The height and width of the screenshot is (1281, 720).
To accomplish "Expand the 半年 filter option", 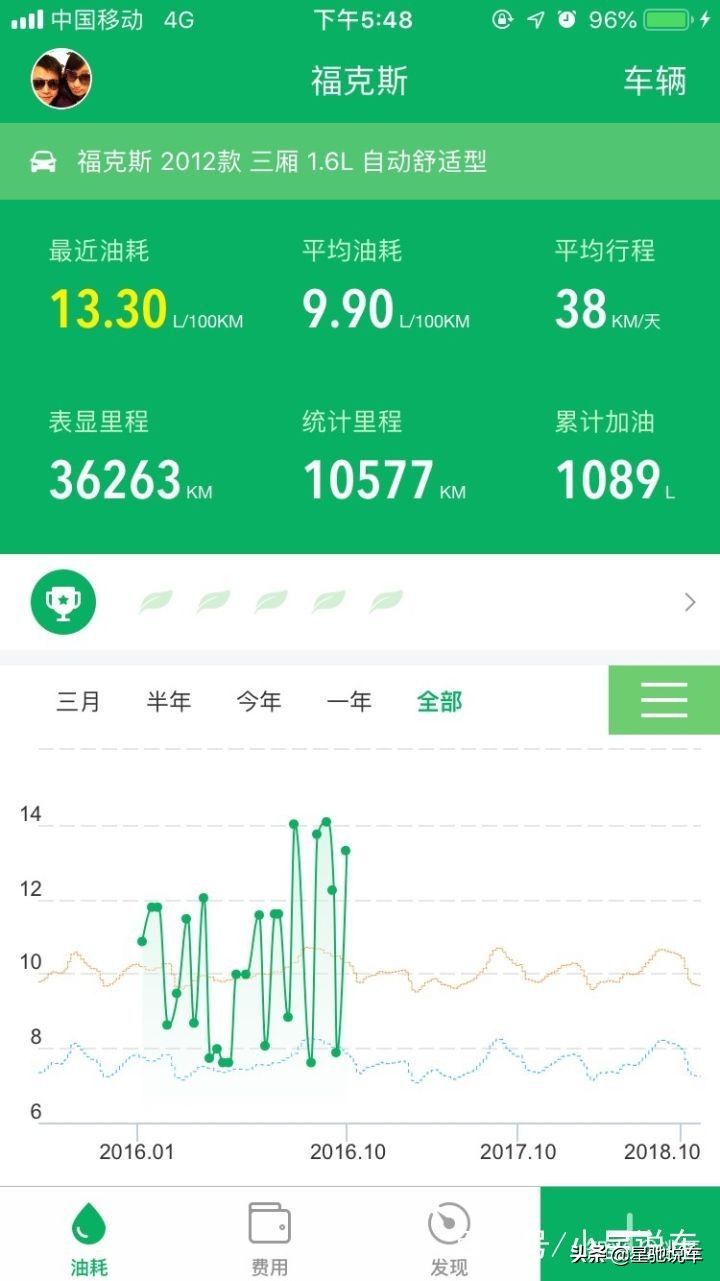I will tap(168, 701).
